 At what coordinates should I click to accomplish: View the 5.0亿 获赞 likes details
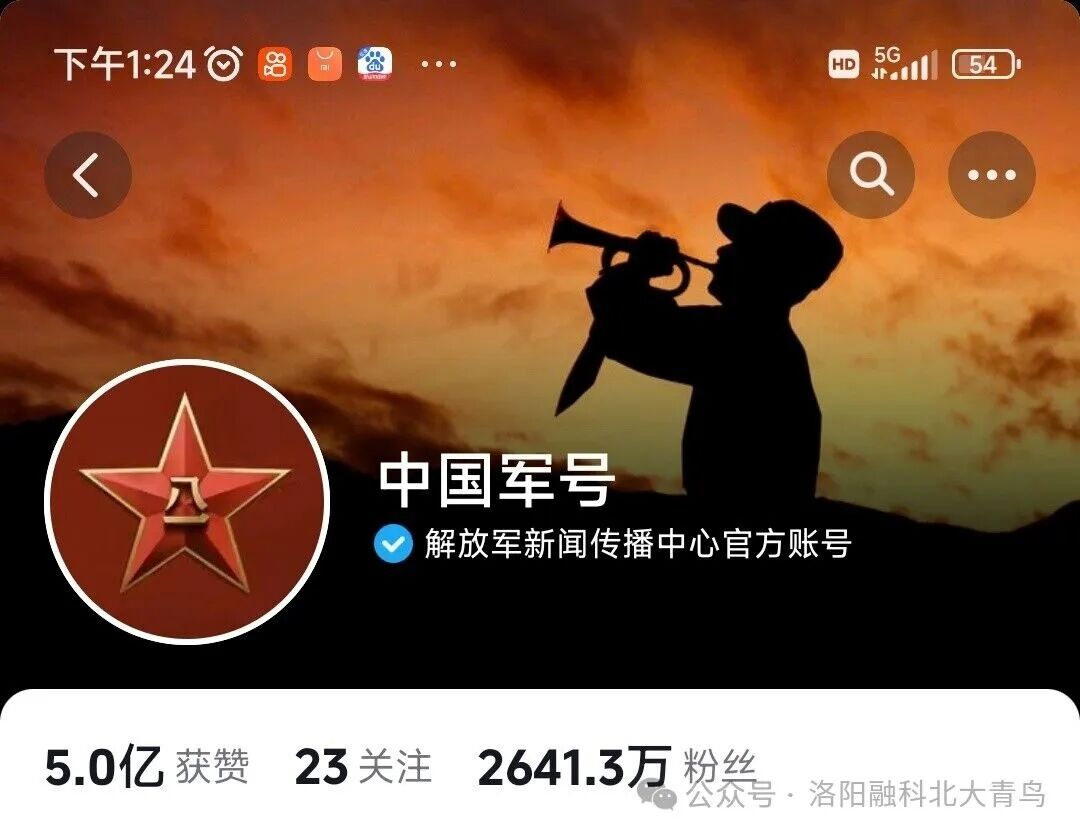point(147,768)
